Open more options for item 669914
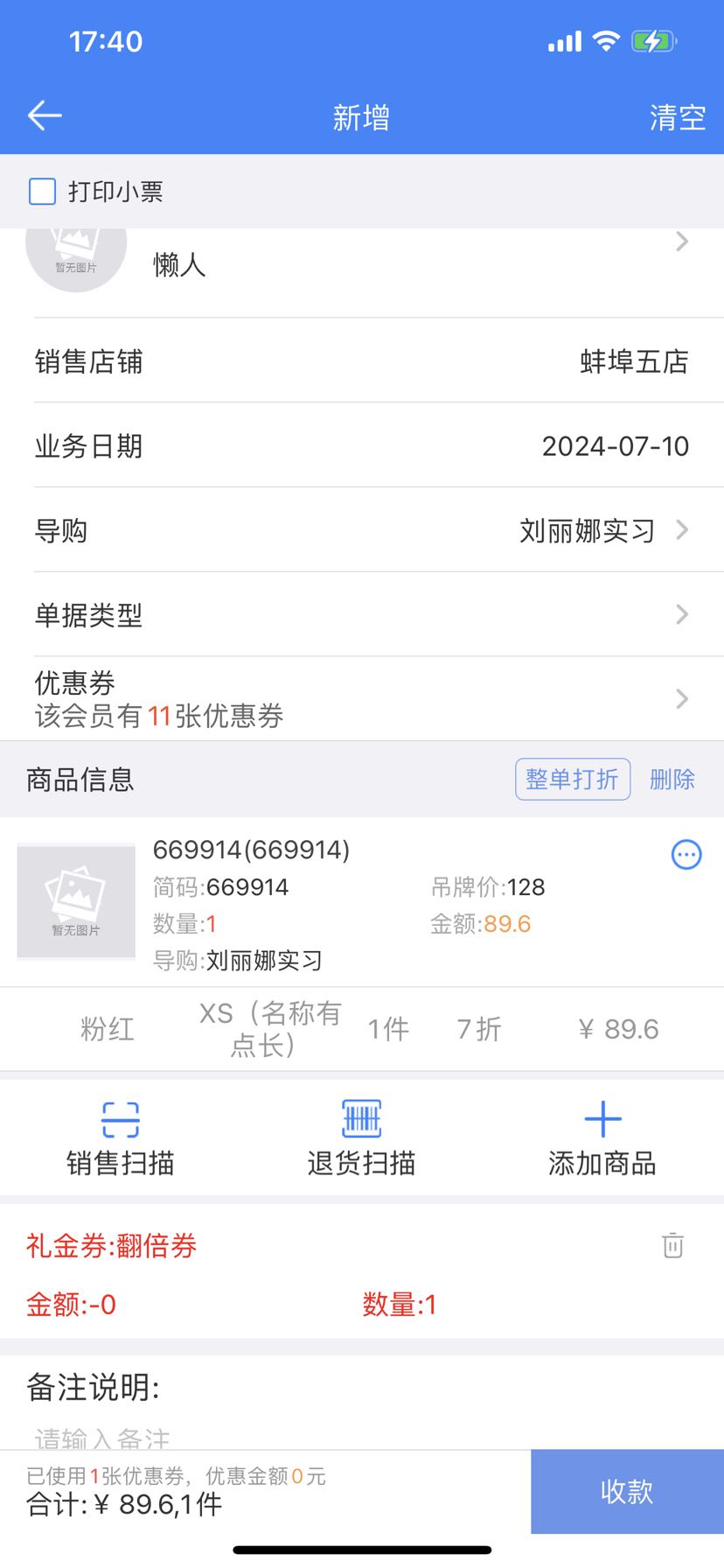The image size is (724, 1568). pyautogui.click(x=686, y=855)
